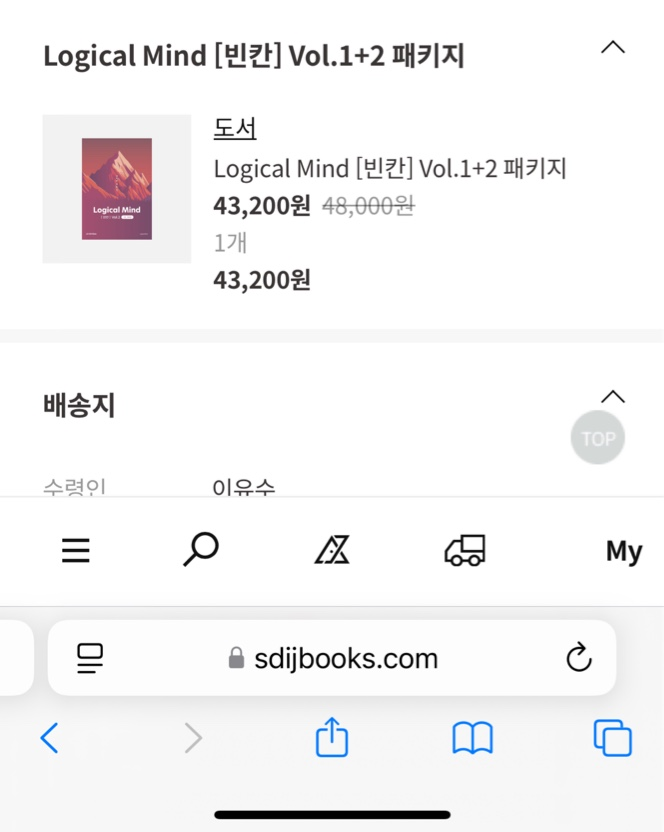Open the Logical Mind book cover thumbnail
This screenshot has height=832, width=664.
point(116,189)
